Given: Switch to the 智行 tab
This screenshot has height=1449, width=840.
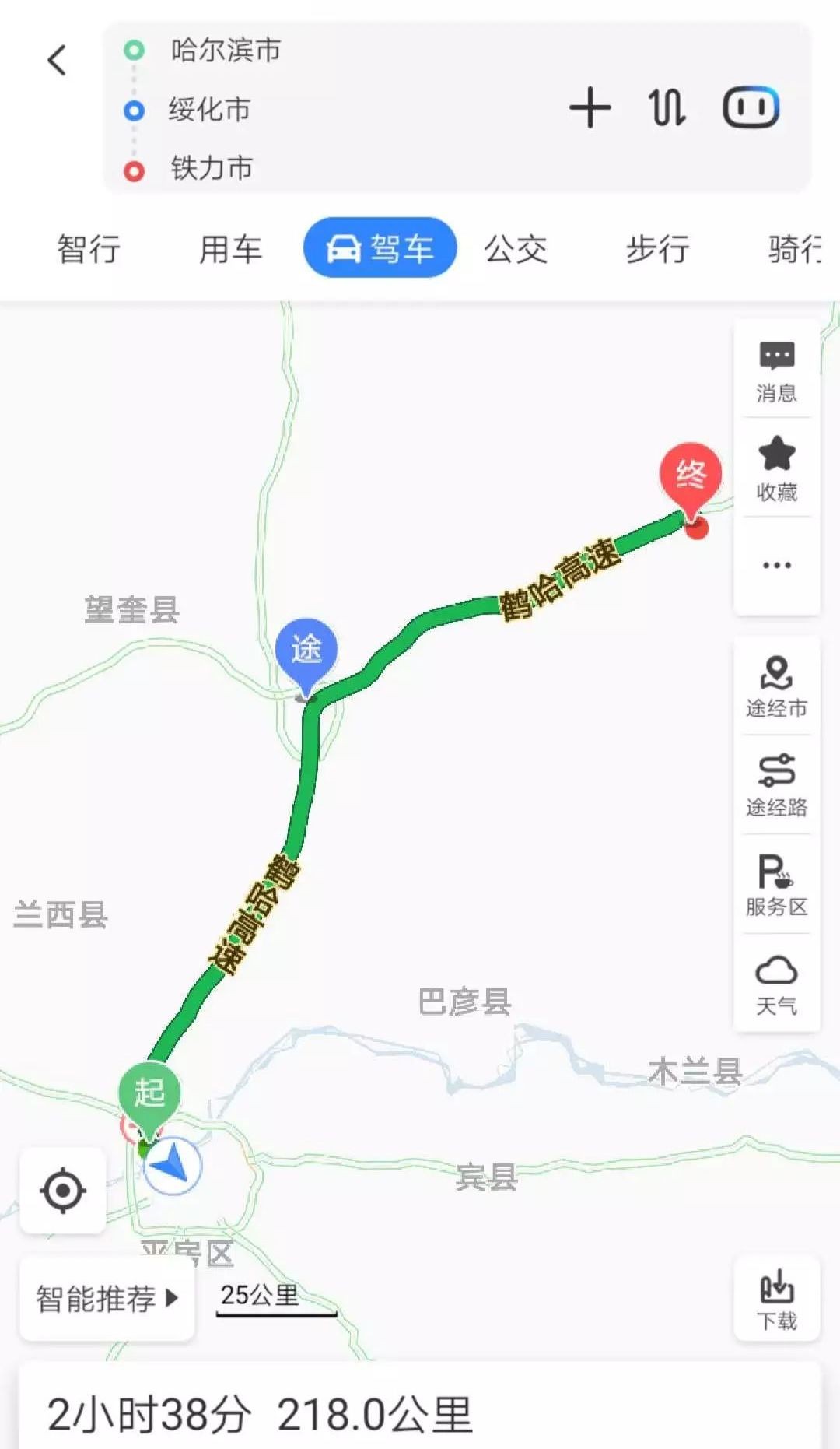Looking at the screenshot, I should [89, 249].
